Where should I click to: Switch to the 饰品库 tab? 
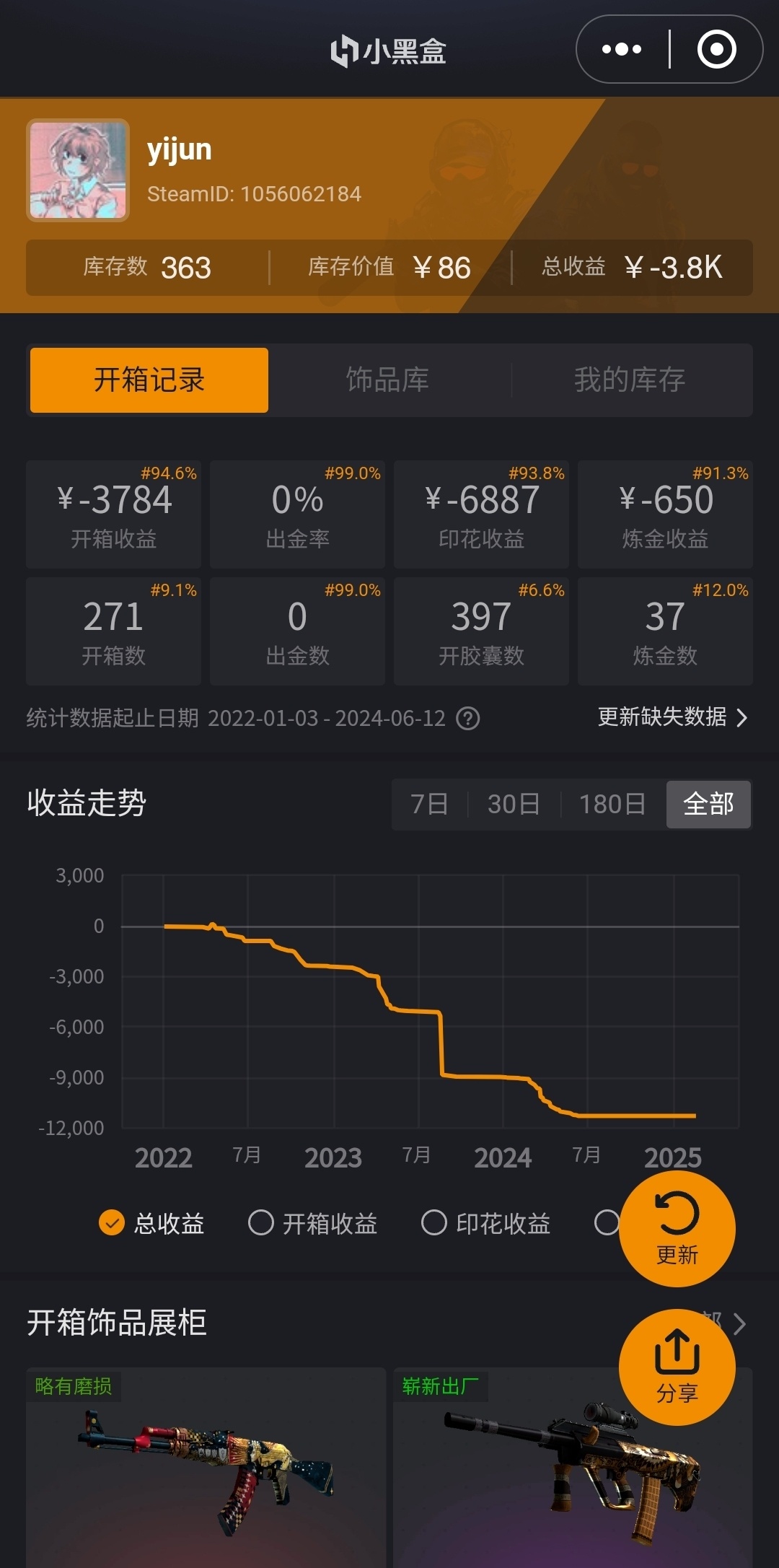coord(388,380)
